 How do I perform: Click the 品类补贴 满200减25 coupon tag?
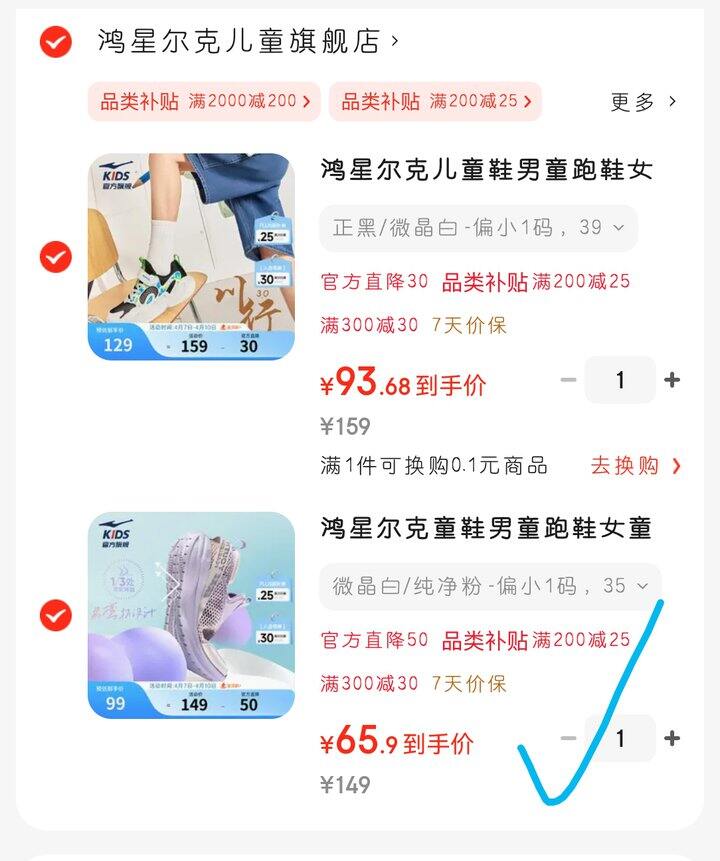[435, 101]
